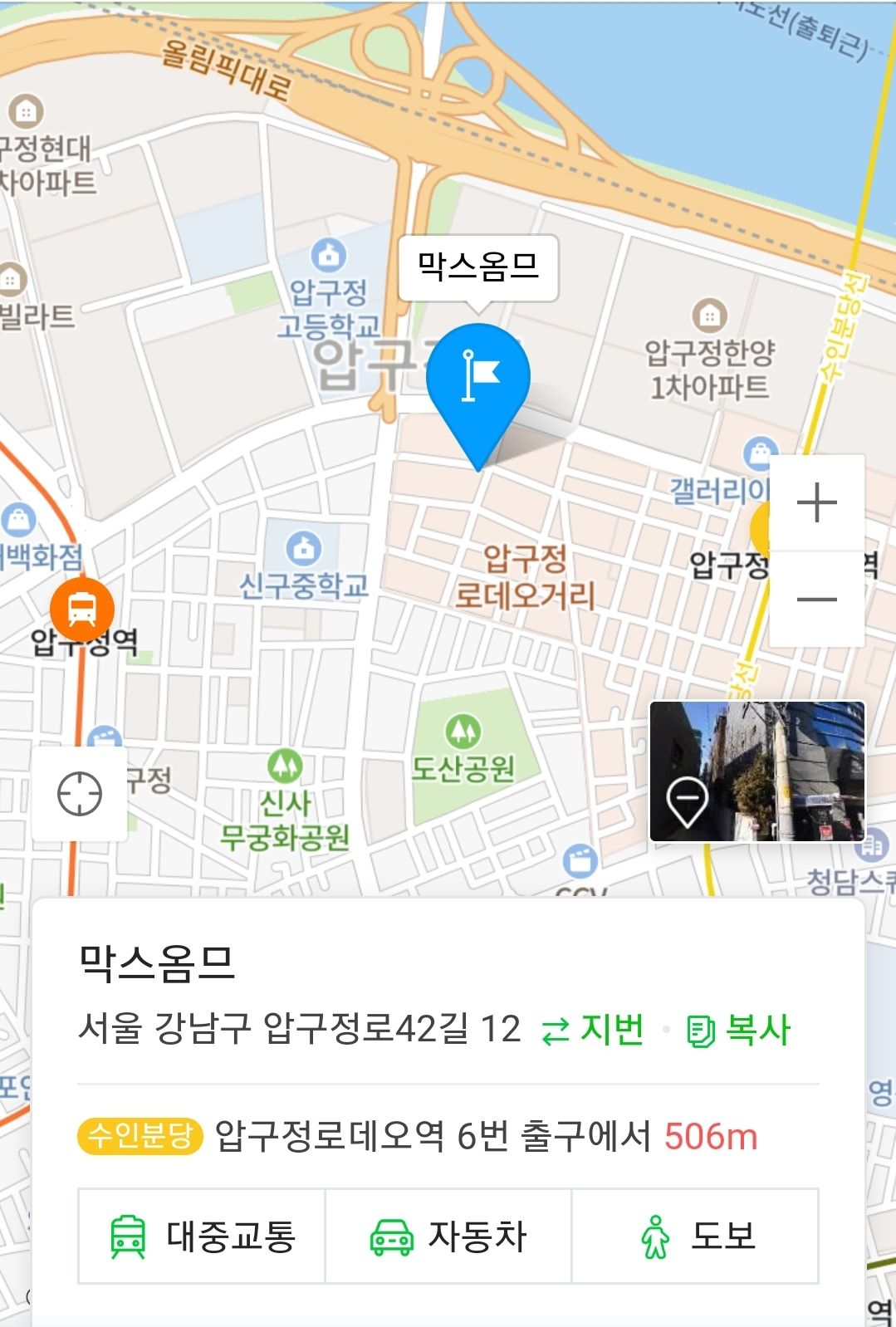The height and width of the screenshot is (1327, 896).
Task: Get 자동차 driving directions
Action: (x=448, y=1236)
